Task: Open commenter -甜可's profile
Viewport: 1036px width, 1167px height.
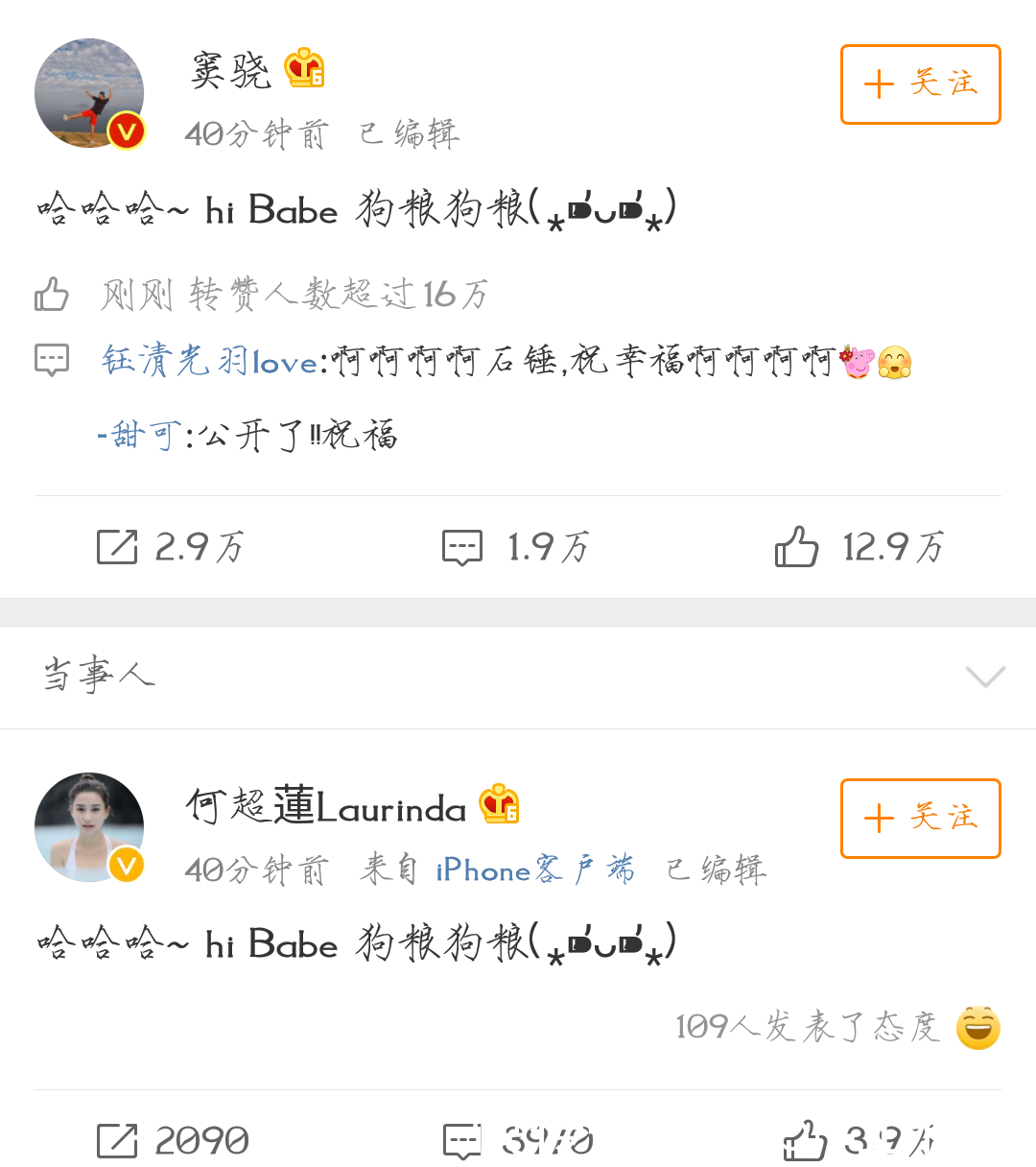Action: click(x=137, y=435)
